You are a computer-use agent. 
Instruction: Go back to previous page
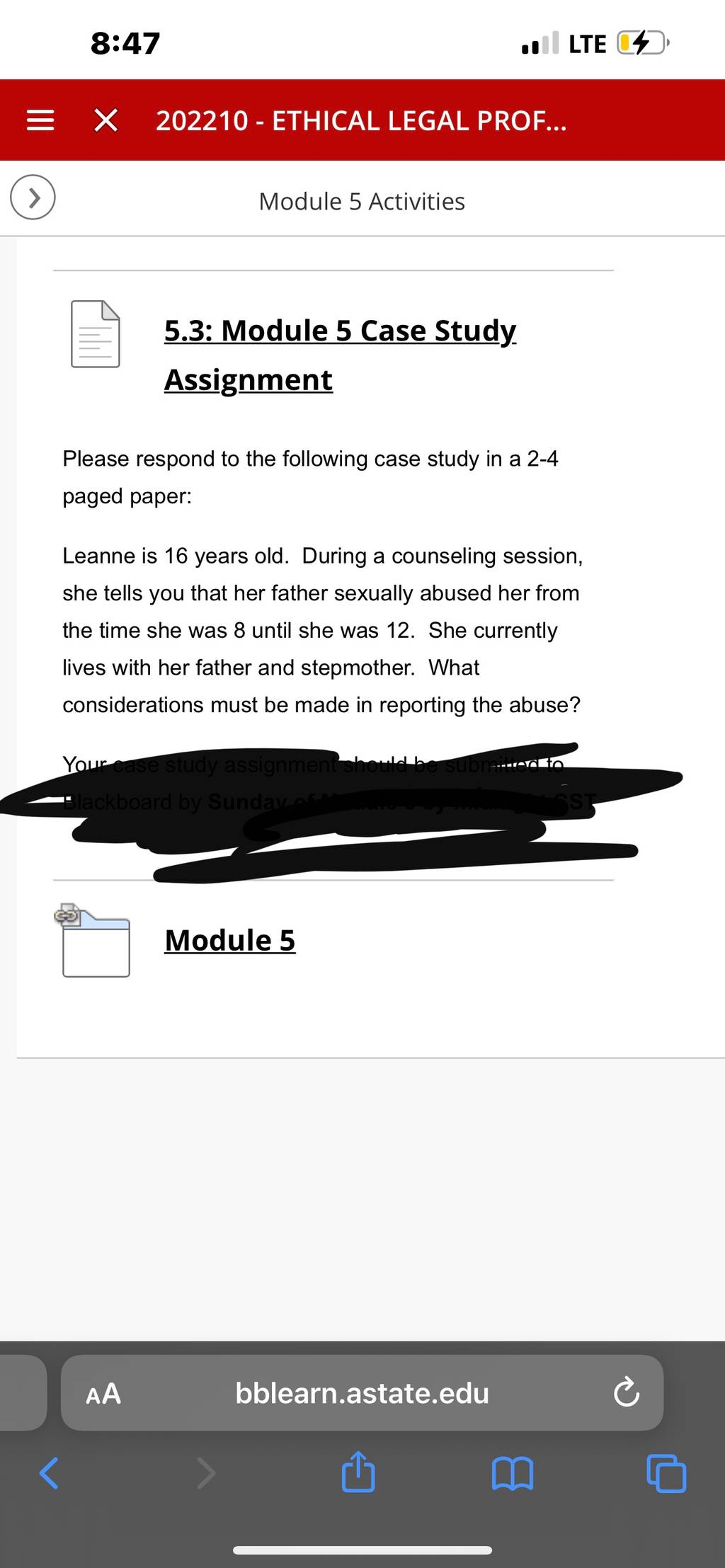[x=49, y=1473]
